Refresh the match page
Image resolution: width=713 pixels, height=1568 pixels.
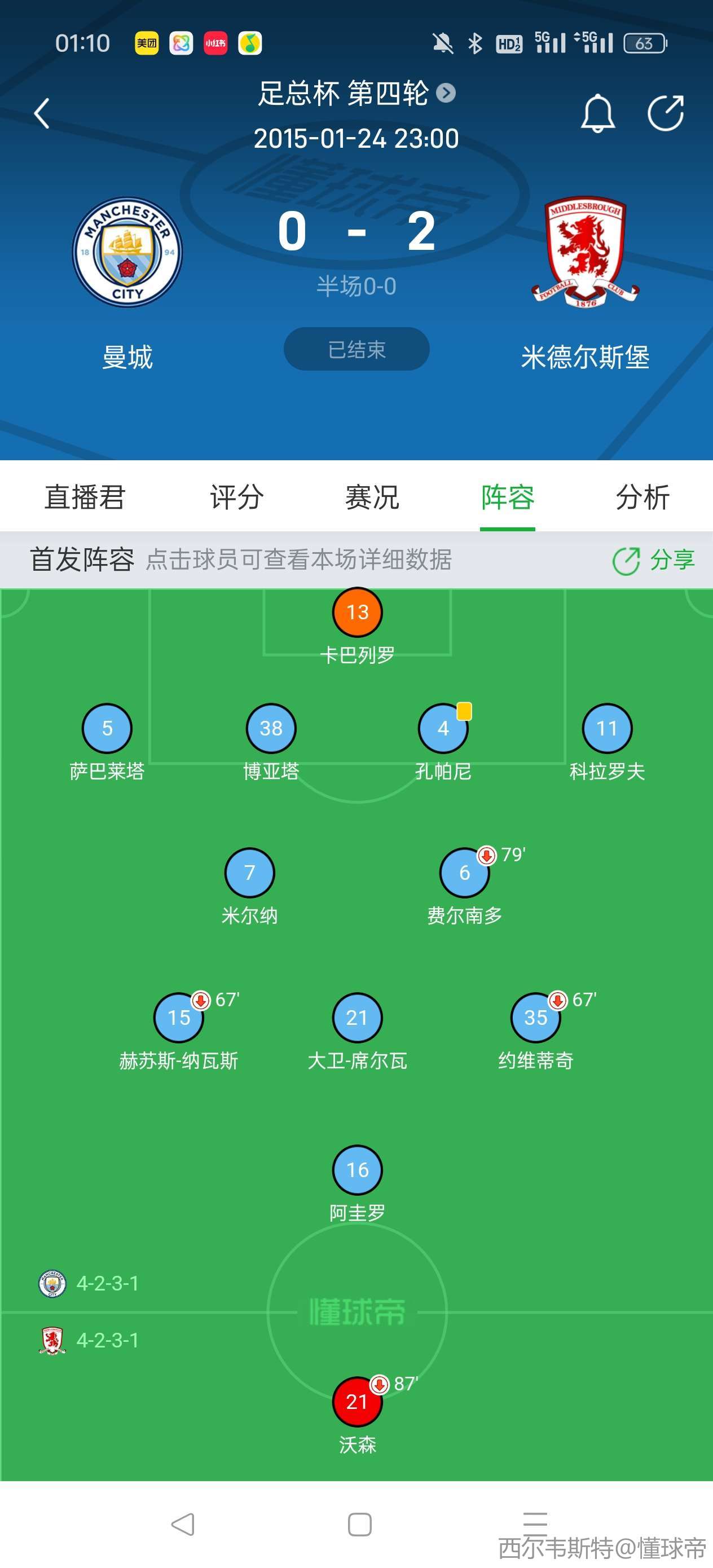(665, 113)
